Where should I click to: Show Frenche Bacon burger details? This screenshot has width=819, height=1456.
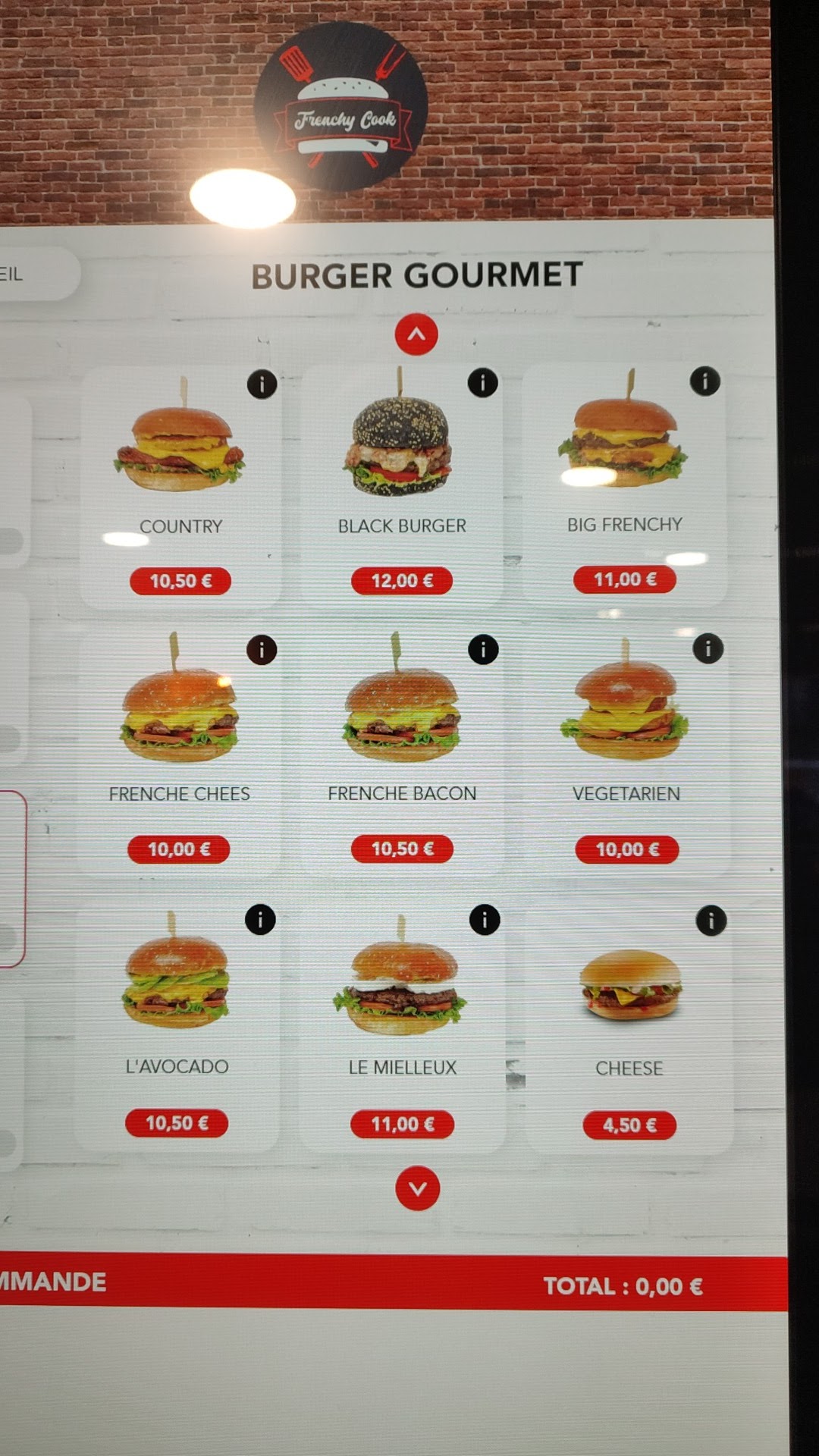coord(483,649)
